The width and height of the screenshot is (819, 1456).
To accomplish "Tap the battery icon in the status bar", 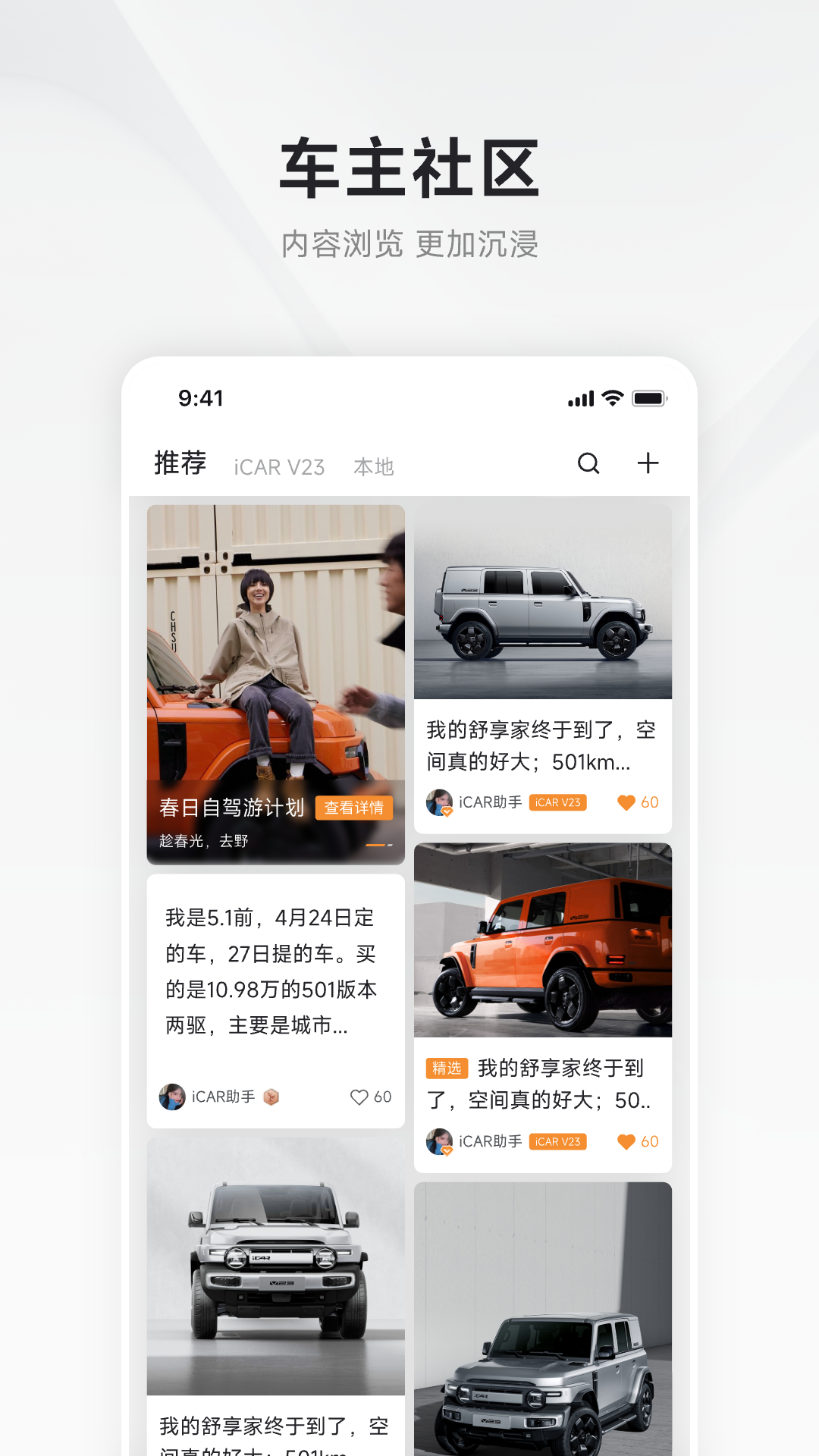I will point(651,397).
